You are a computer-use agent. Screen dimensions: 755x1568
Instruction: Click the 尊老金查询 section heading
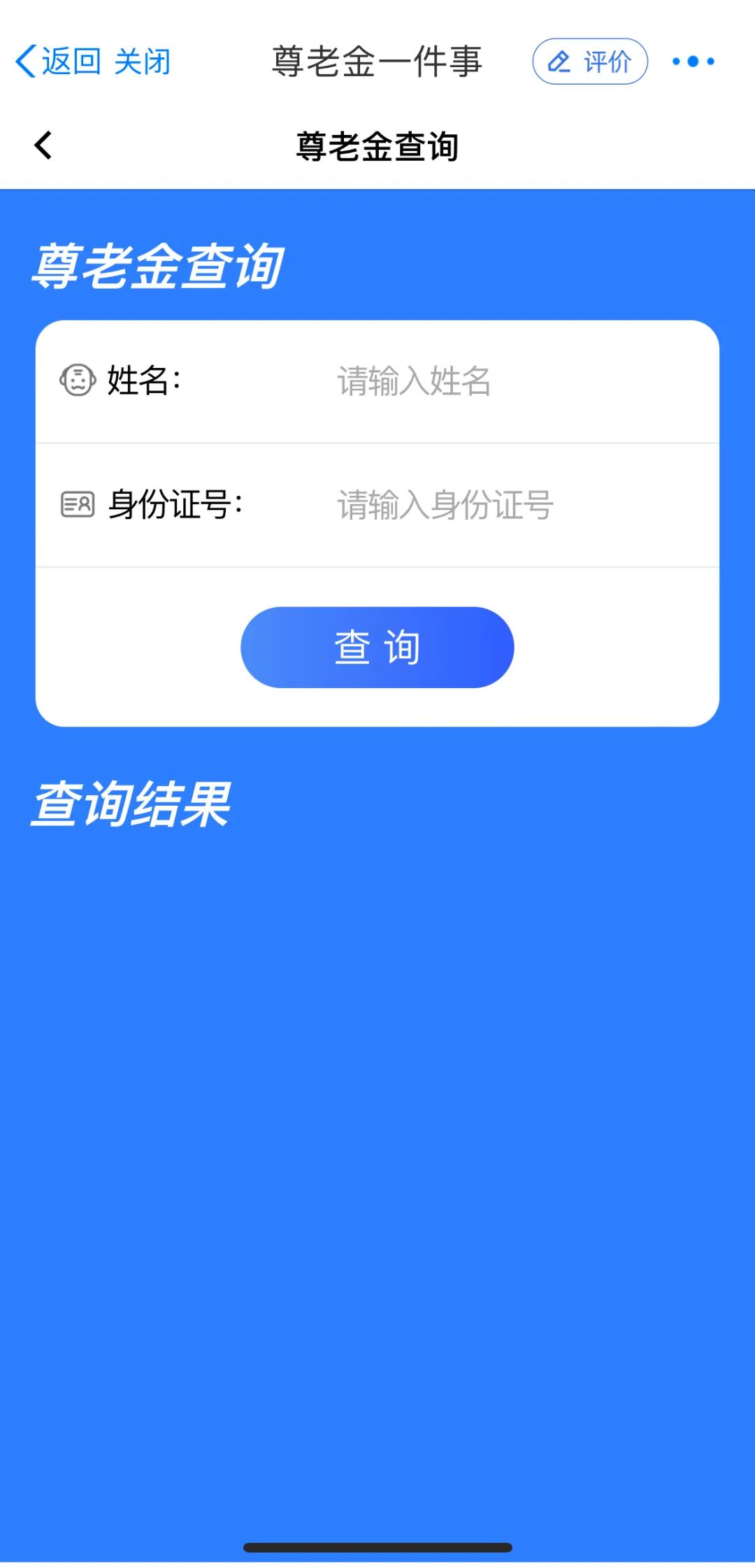click(155, 266)
